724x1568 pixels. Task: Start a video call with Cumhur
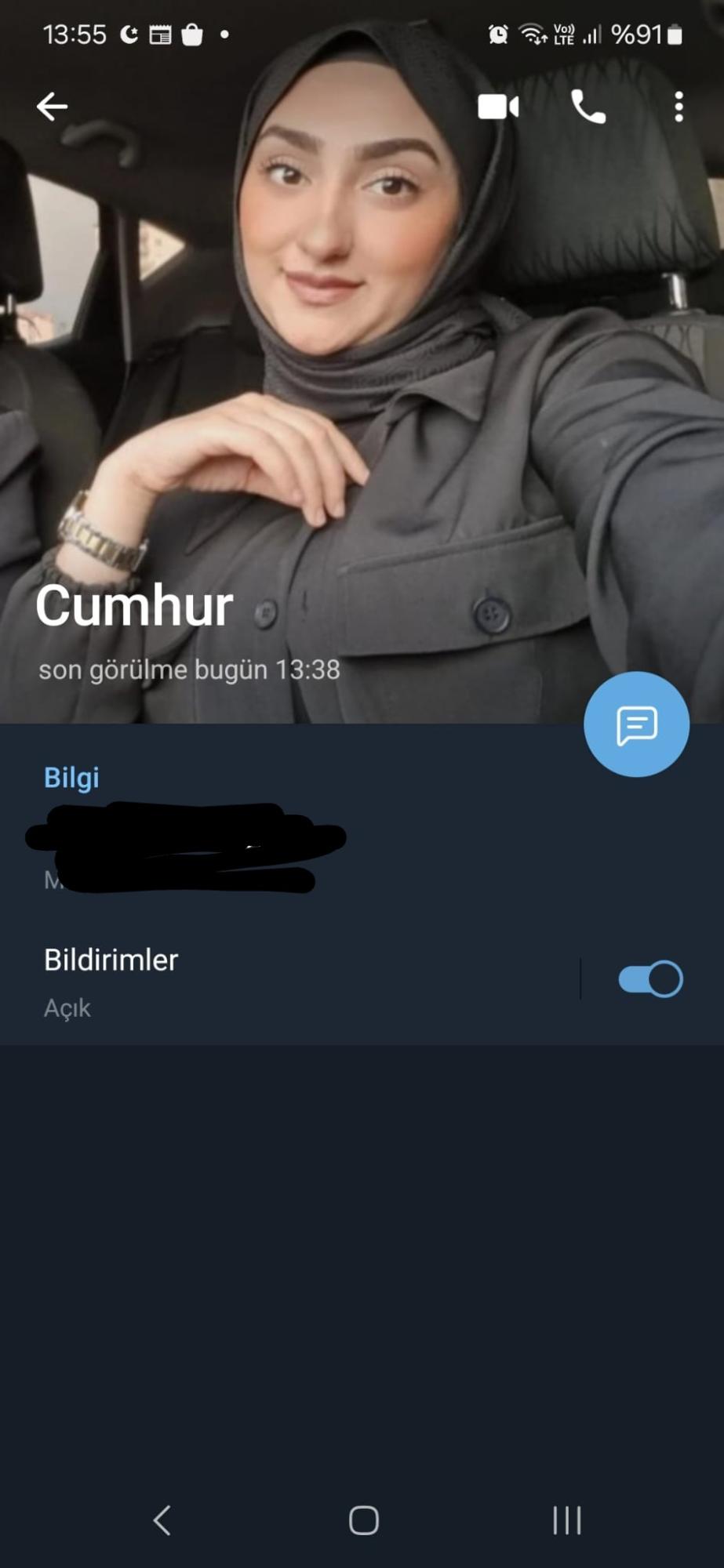[x=497, y=106]
